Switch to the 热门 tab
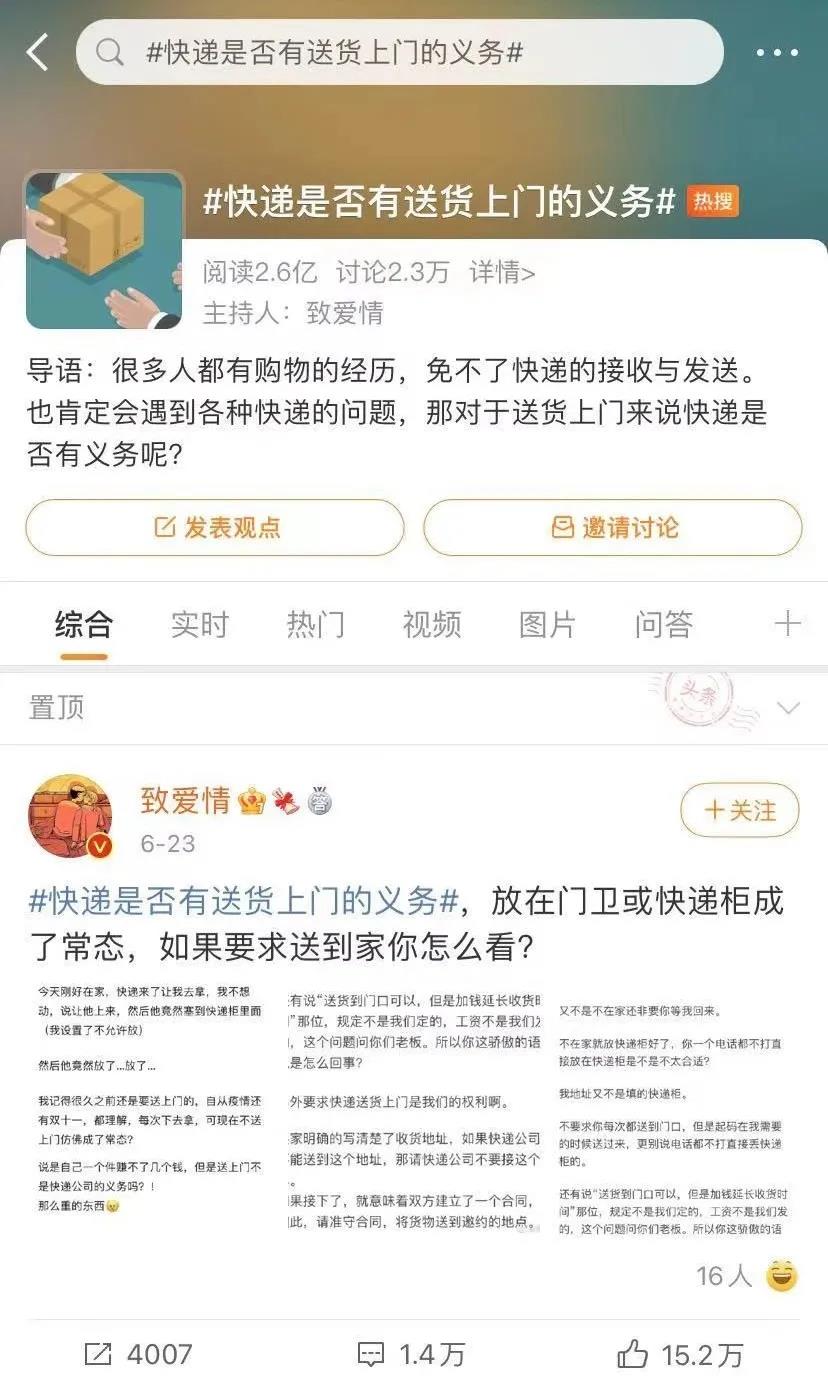Viewport: 828px width, 1389px height. (x=314, y=623)
